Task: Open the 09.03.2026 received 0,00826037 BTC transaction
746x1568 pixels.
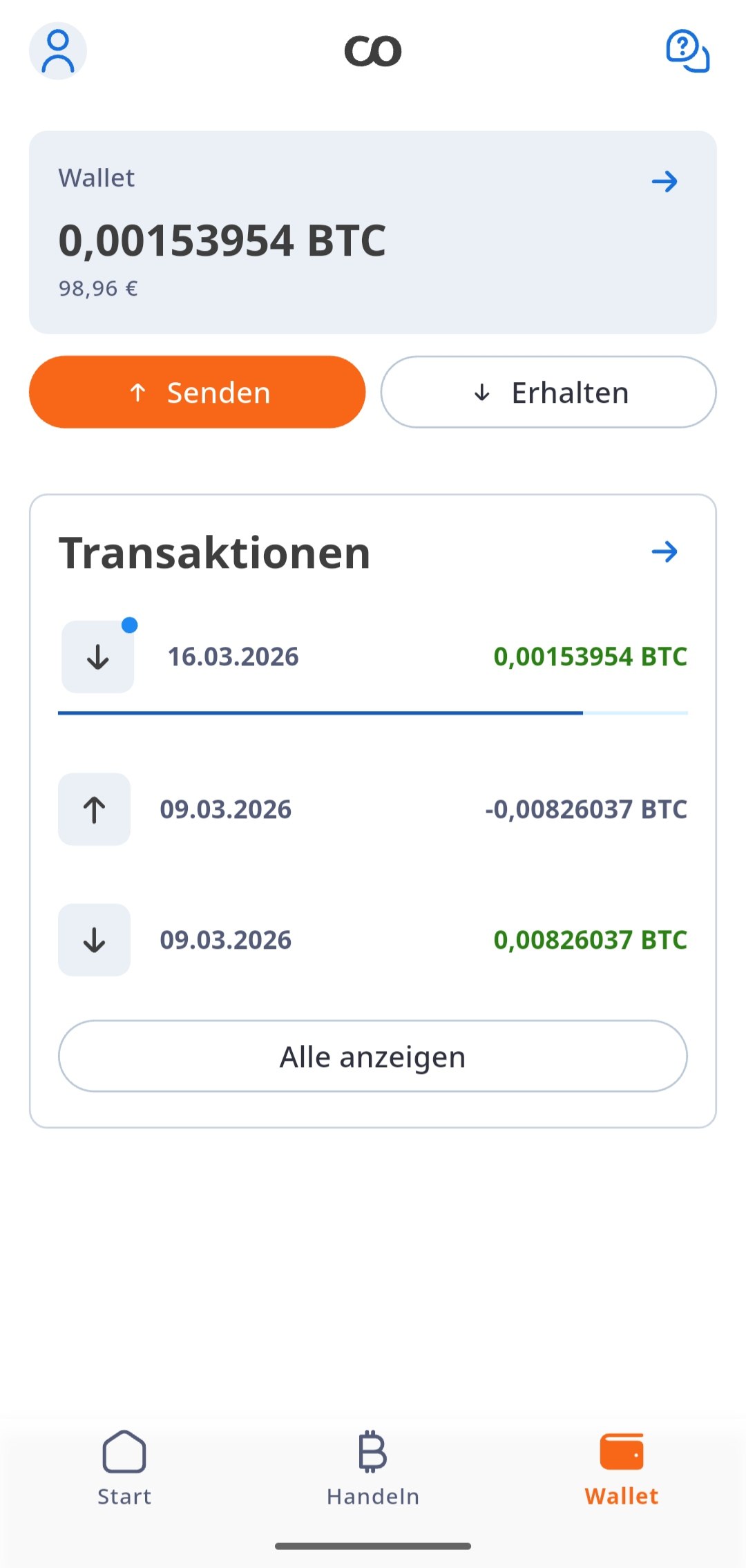Action: [x=373, y=940]
